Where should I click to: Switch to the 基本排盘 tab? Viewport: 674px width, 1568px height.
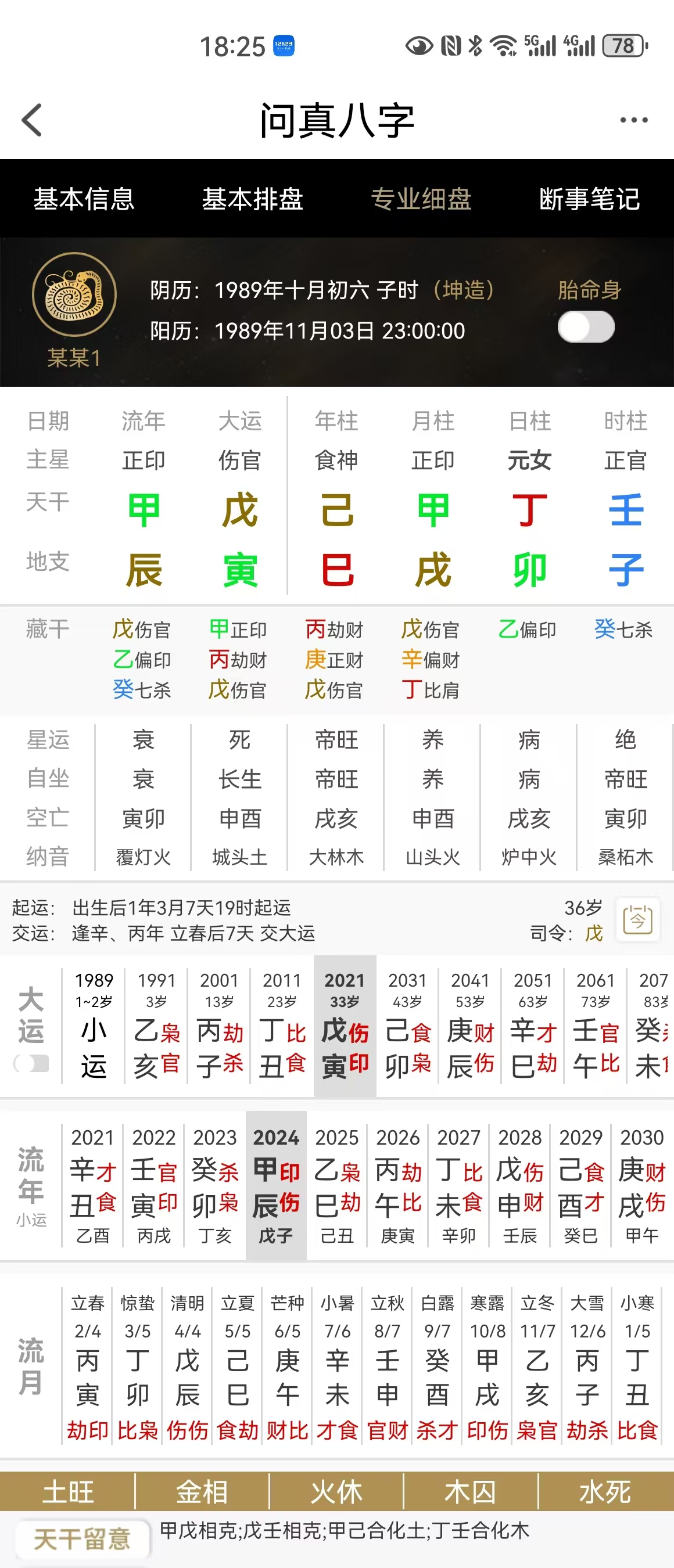click(x=252, y=199)
